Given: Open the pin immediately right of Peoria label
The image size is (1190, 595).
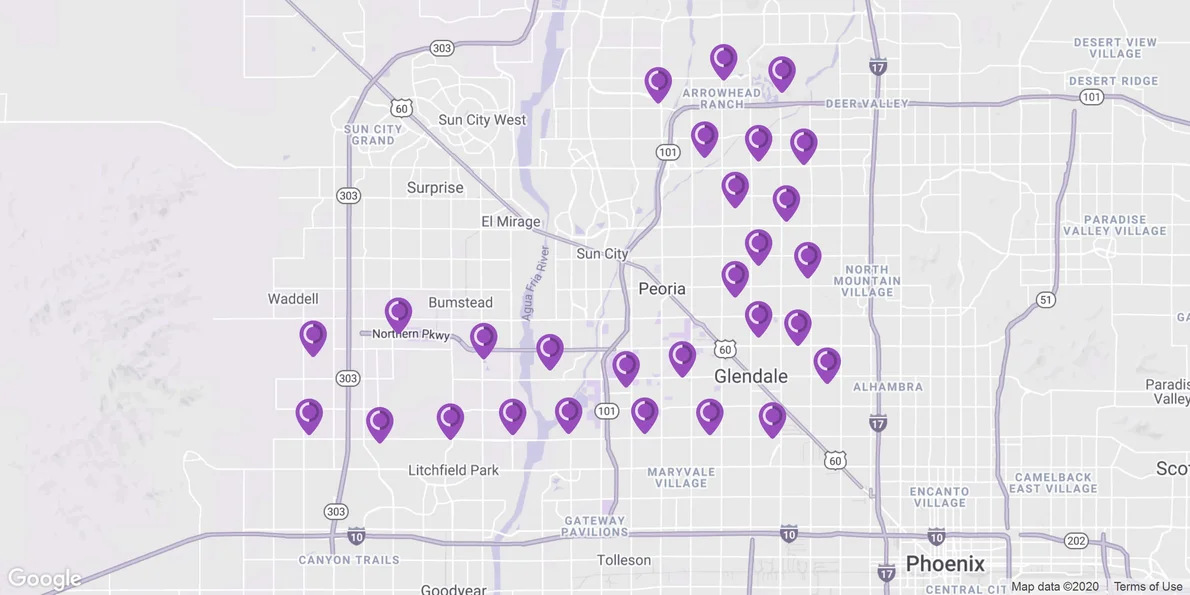Looking at the screenshot, I should (x=735, y=277).
